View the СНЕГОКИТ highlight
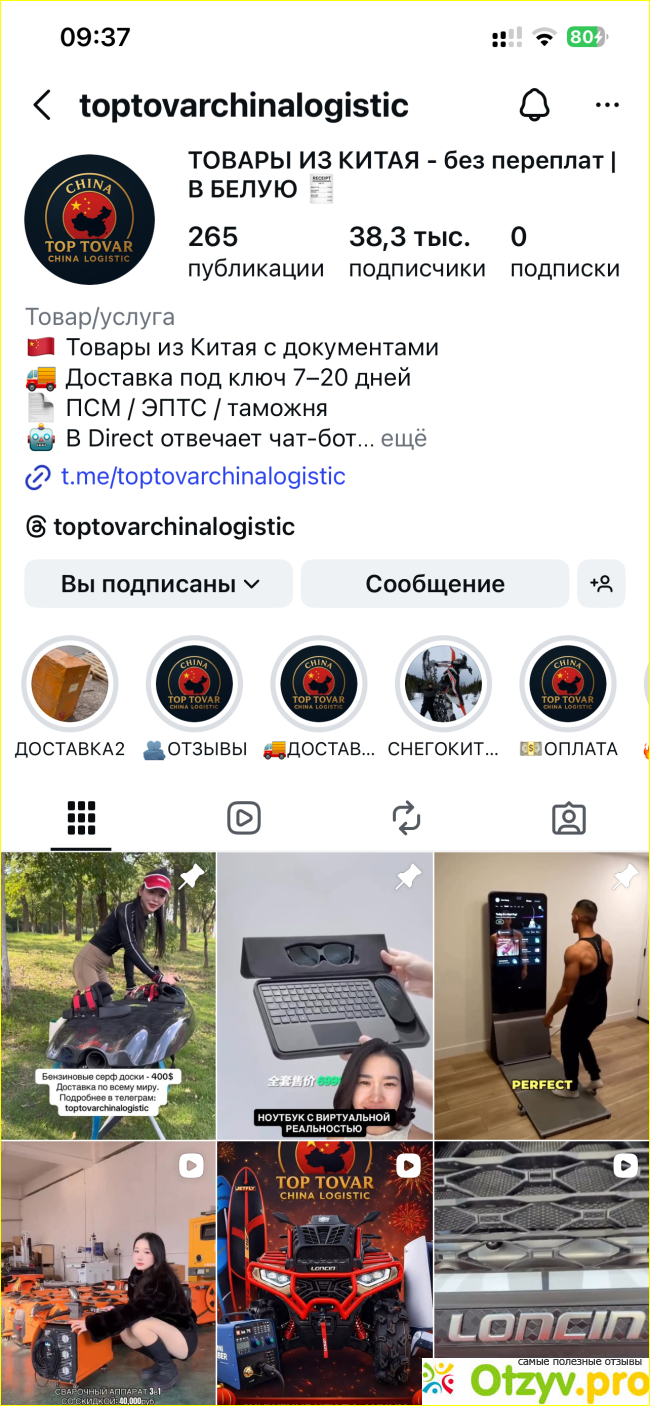 pos(443,685)
